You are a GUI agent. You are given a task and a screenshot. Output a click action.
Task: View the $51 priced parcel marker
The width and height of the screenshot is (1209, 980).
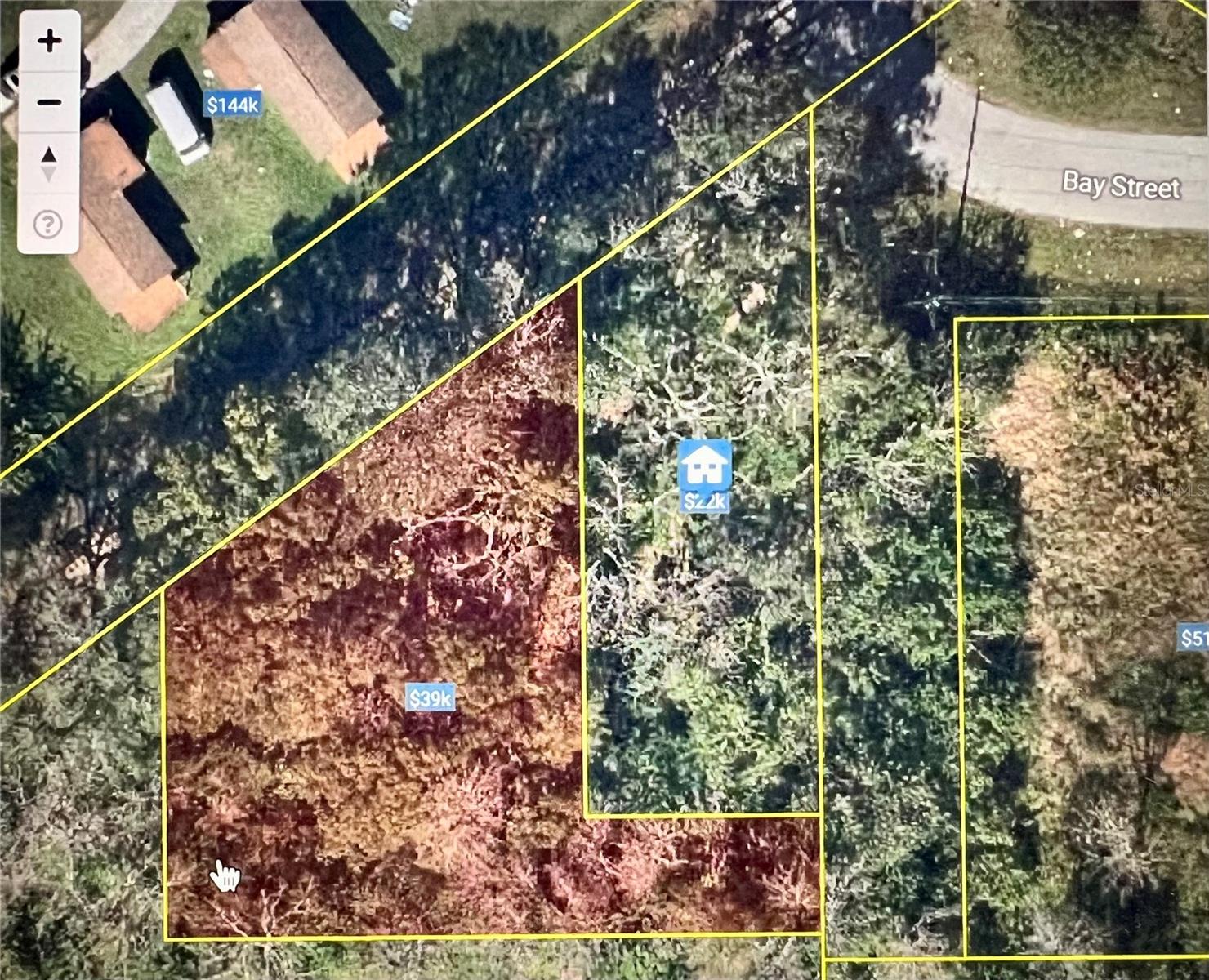coord(1193,638)
